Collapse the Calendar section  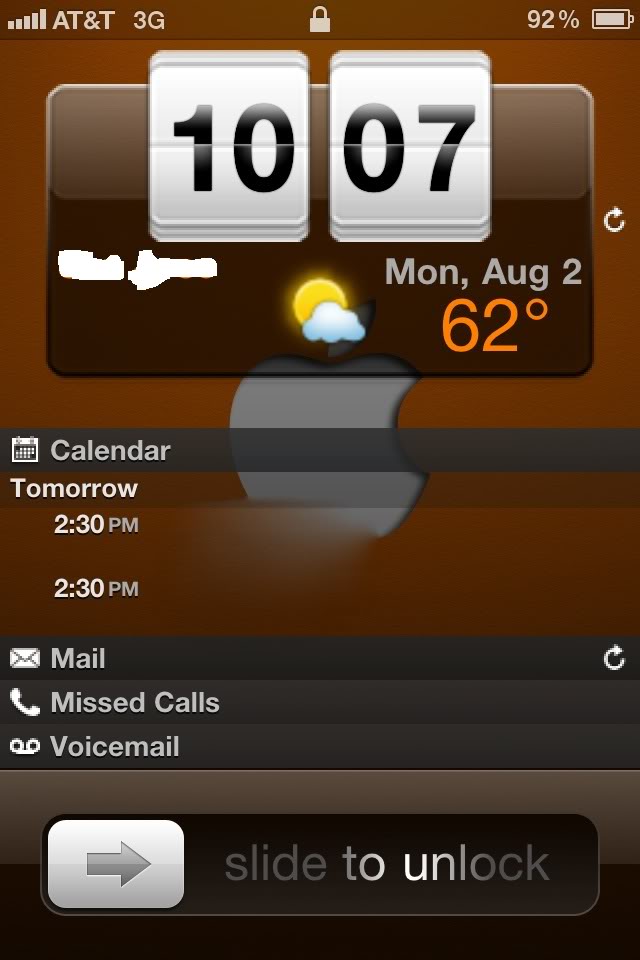[110, 450]
